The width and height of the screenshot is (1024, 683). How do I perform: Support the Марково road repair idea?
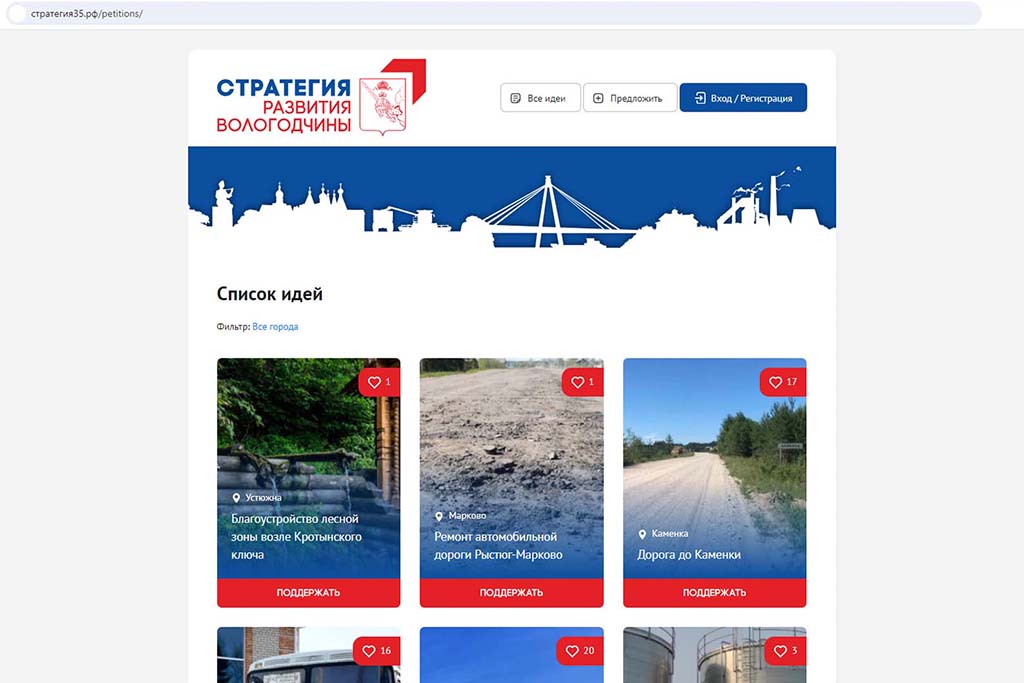pos(511,592)
